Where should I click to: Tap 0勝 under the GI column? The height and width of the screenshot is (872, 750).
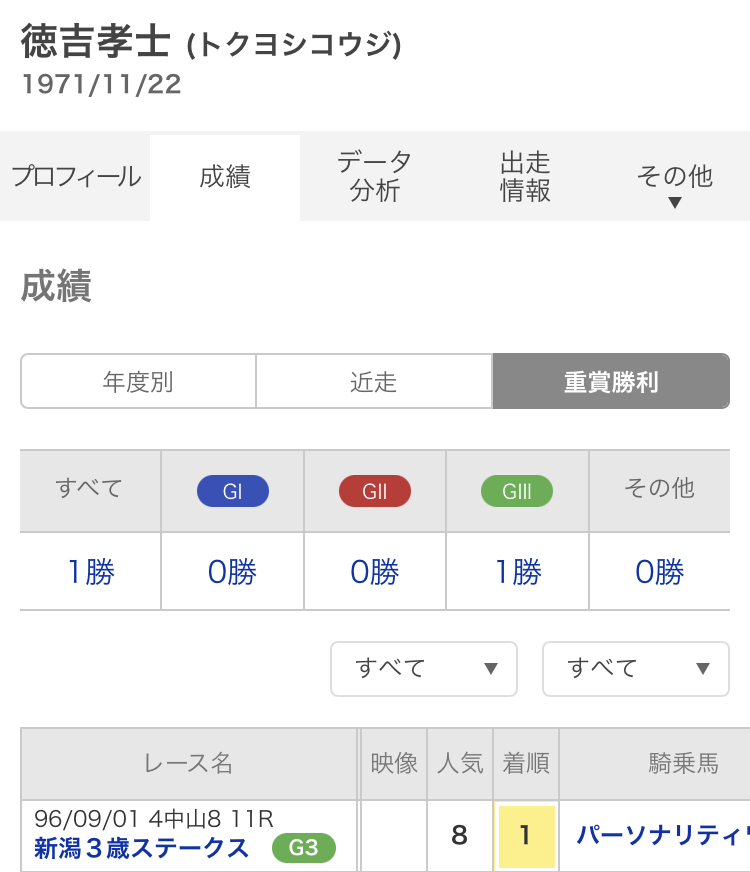point(232,572)
